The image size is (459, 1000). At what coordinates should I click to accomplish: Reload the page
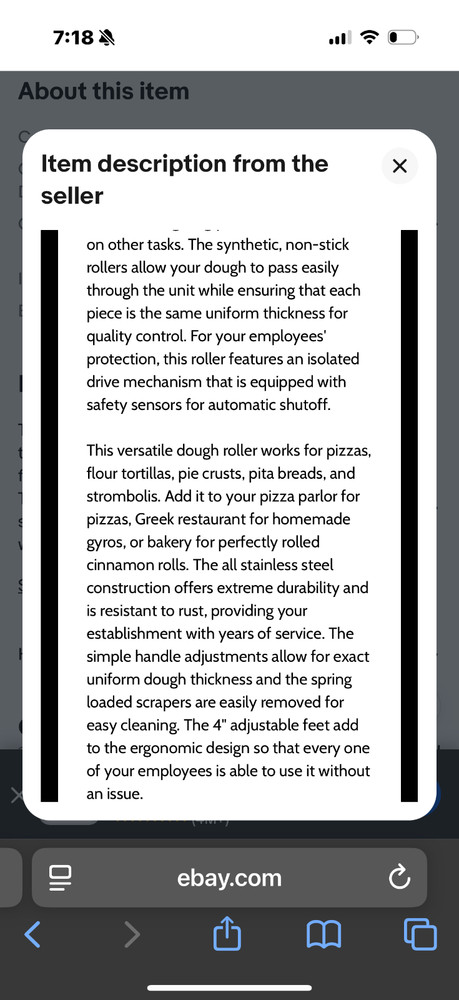399,878
